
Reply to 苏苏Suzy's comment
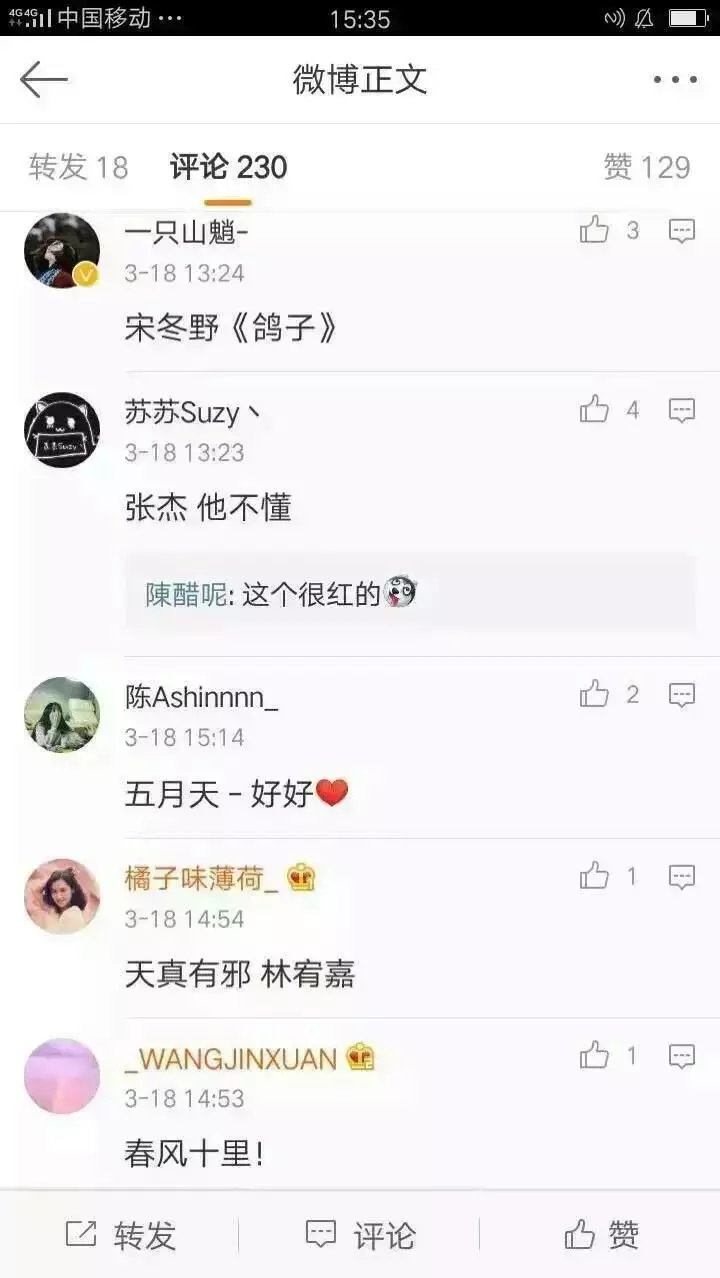tap(682, 410)
